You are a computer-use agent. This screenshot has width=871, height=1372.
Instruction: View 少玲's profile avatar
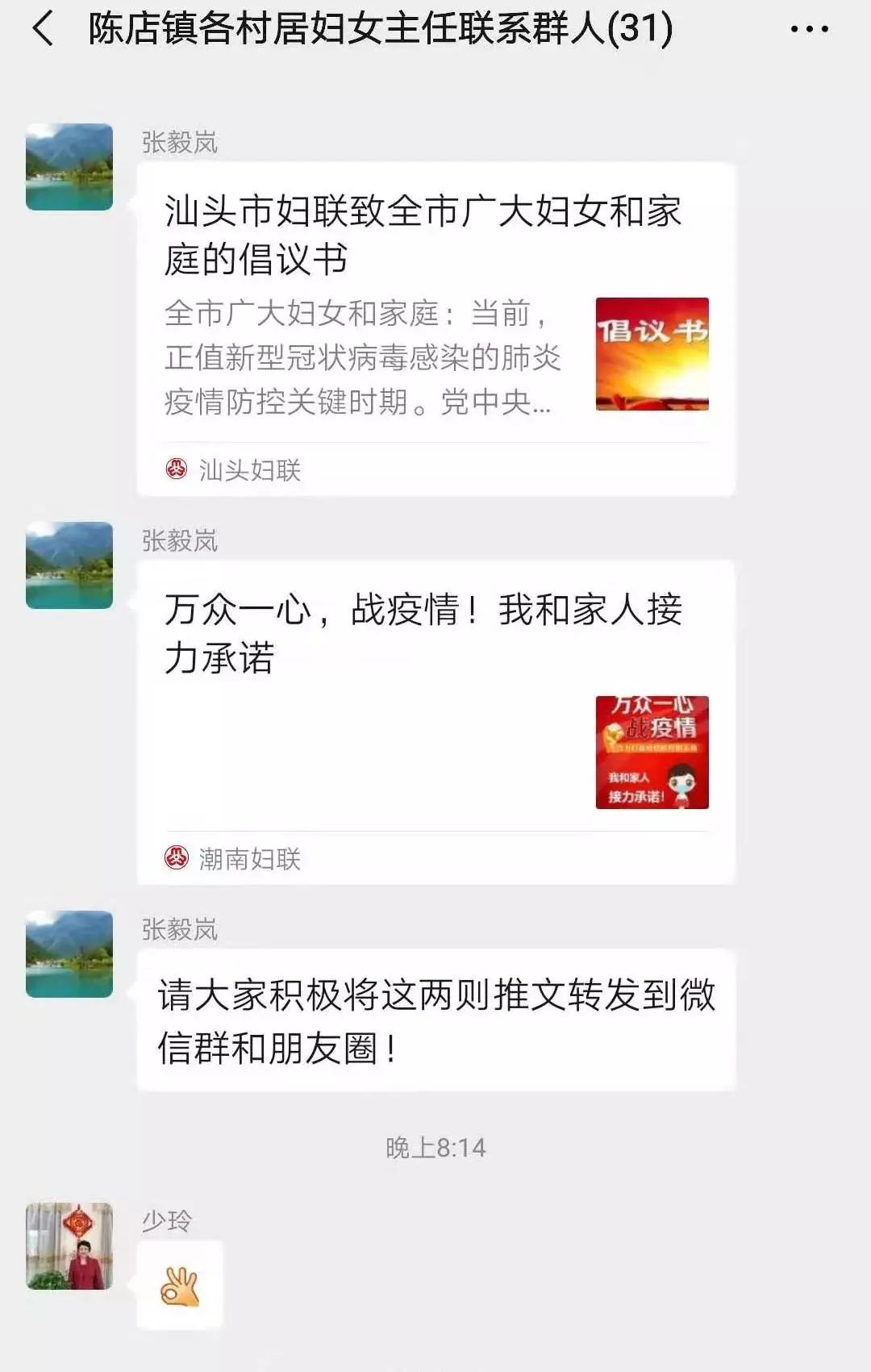pos(69,1245)
